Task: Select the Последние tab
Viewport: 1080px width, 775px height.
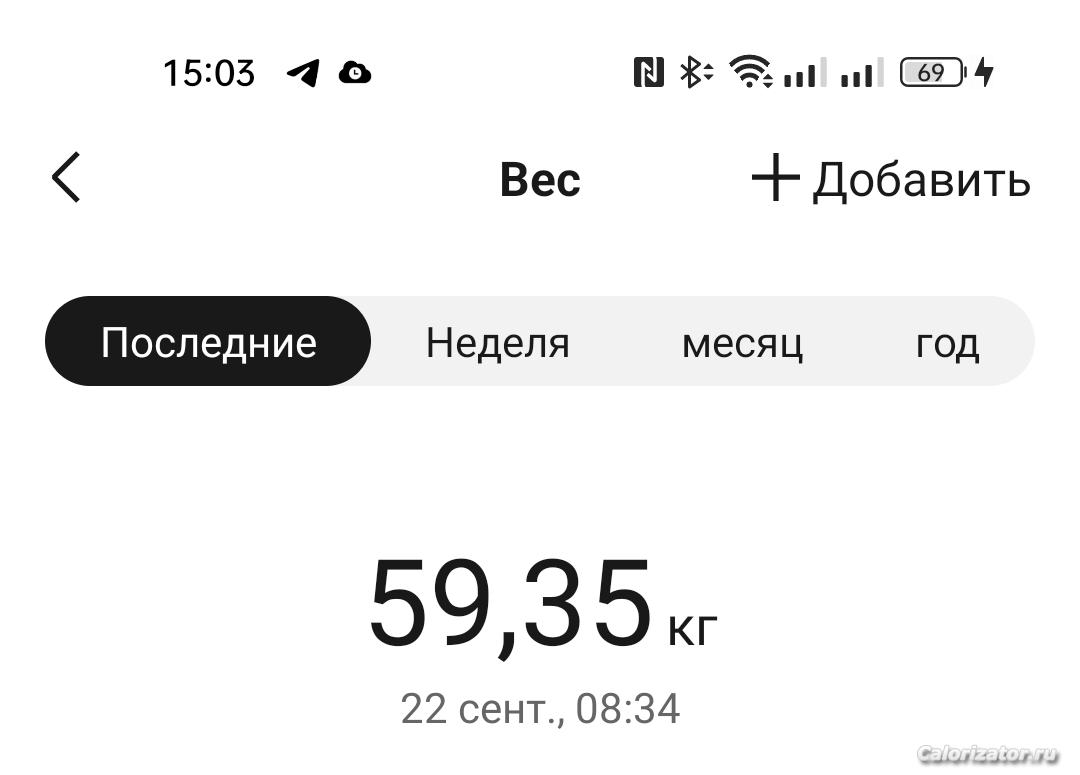Action: (x=208, y=342)
